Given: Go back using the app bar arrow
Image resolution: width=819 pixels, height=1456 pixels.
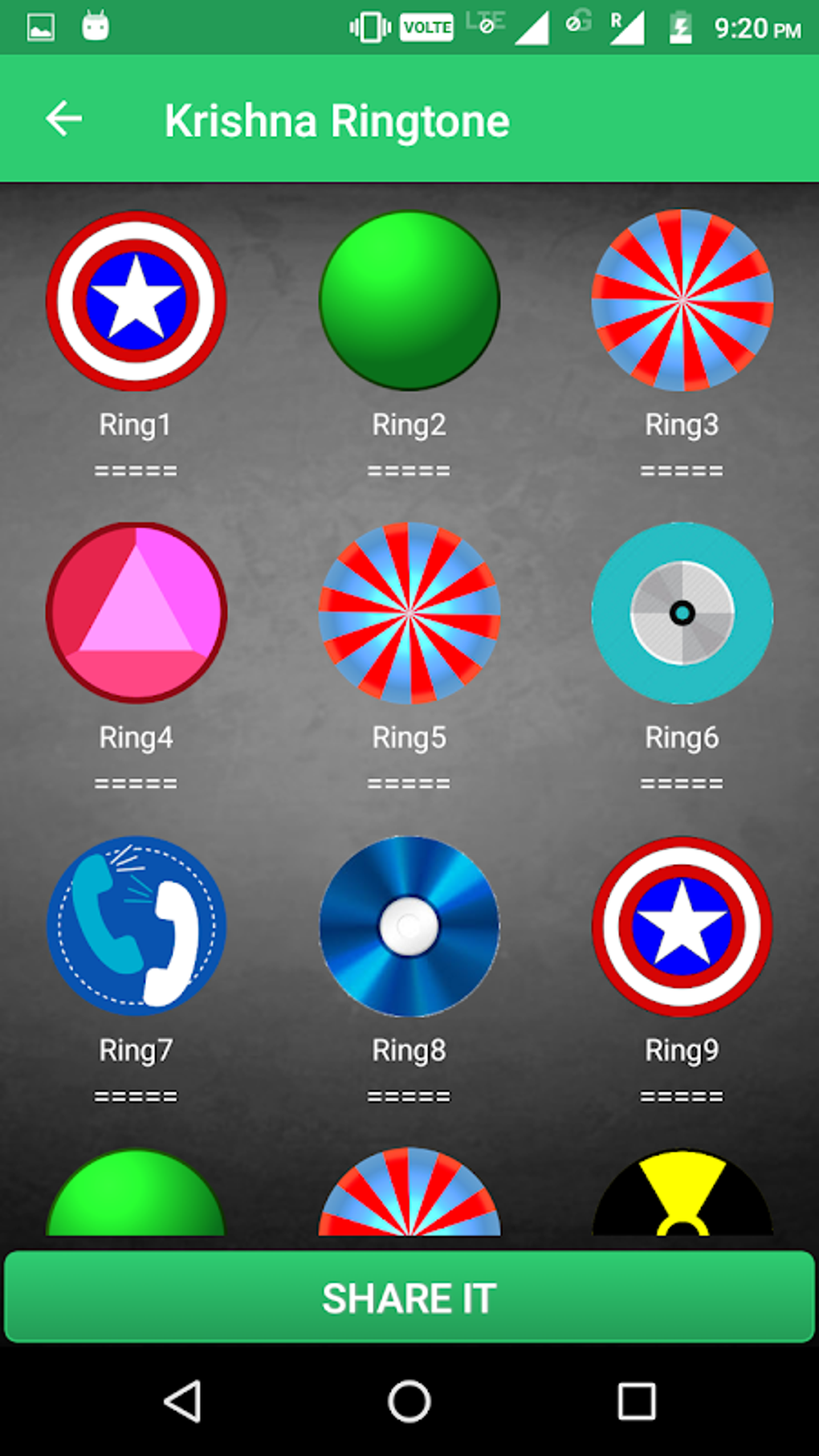Looking at the screenshot, I should pos(64,120).
